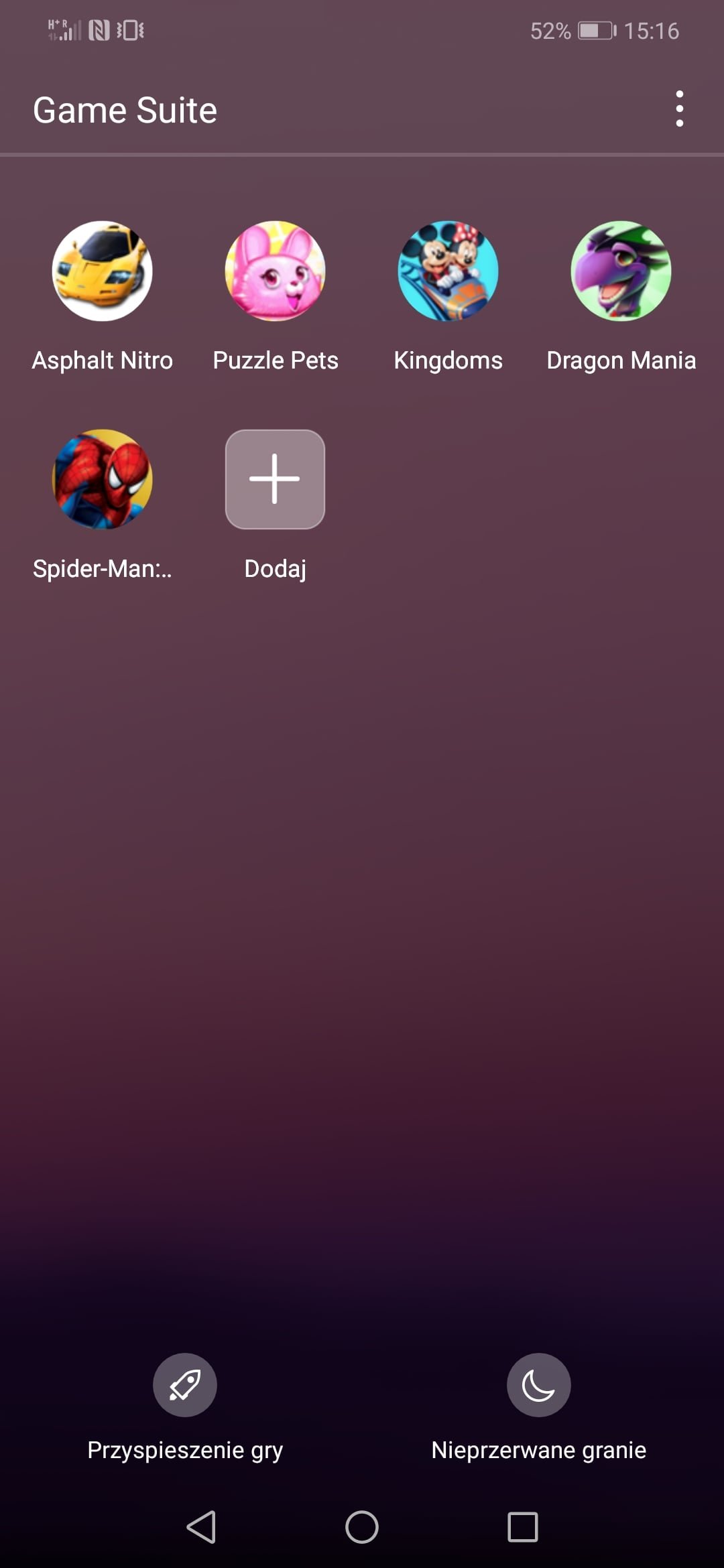Image resolution: width=724 pixels, height=1568 pixels.
Task: Launch Asphalt Nitro
Action: [103, 271]
